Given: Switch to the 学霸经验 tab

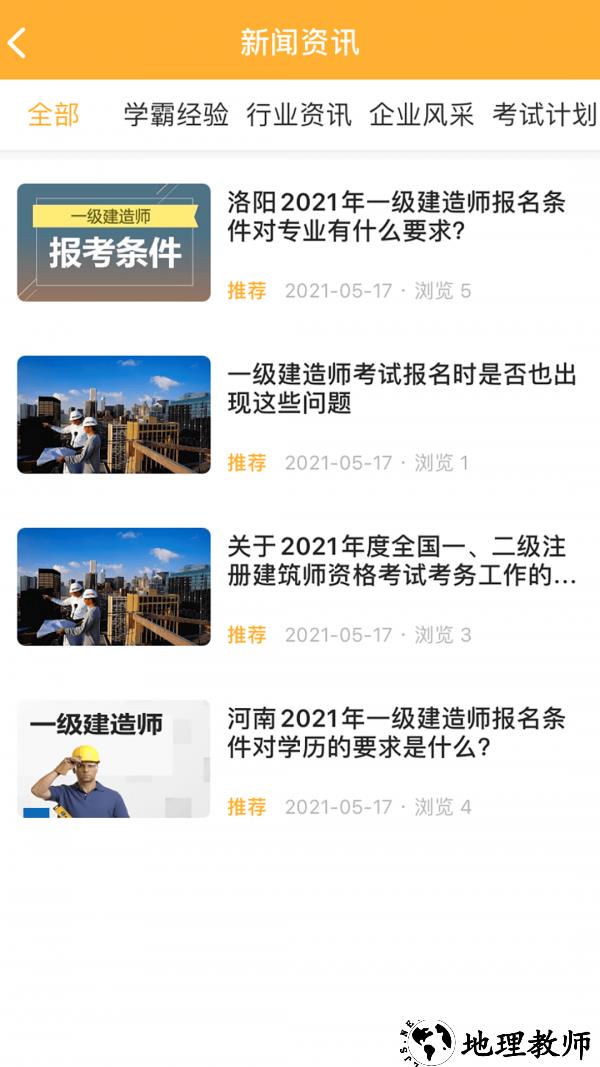Looking at the screenshot, I should pos(176,115).
